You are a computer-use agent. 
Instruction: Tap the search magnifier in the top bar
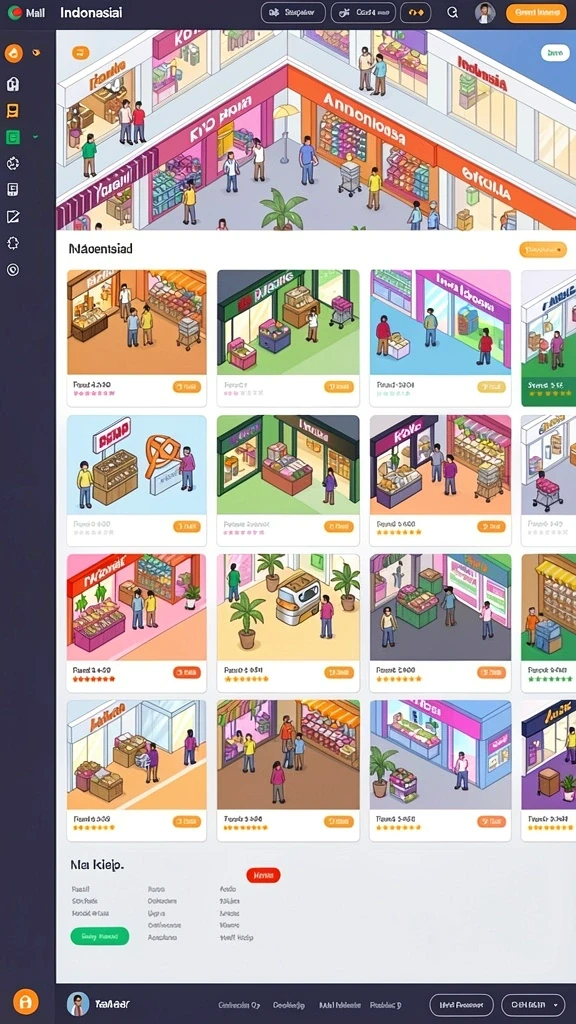click(x=453, y=12)
